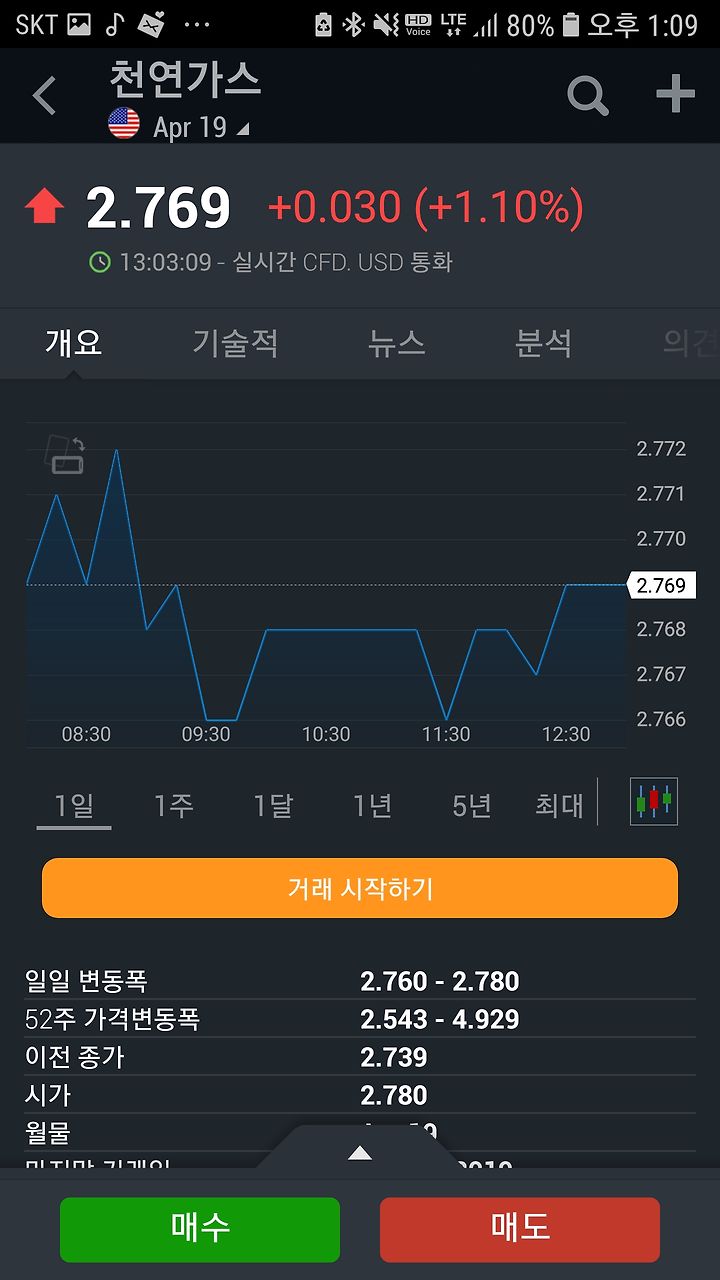Switch to the 뉴스 tab

point(396,343)
